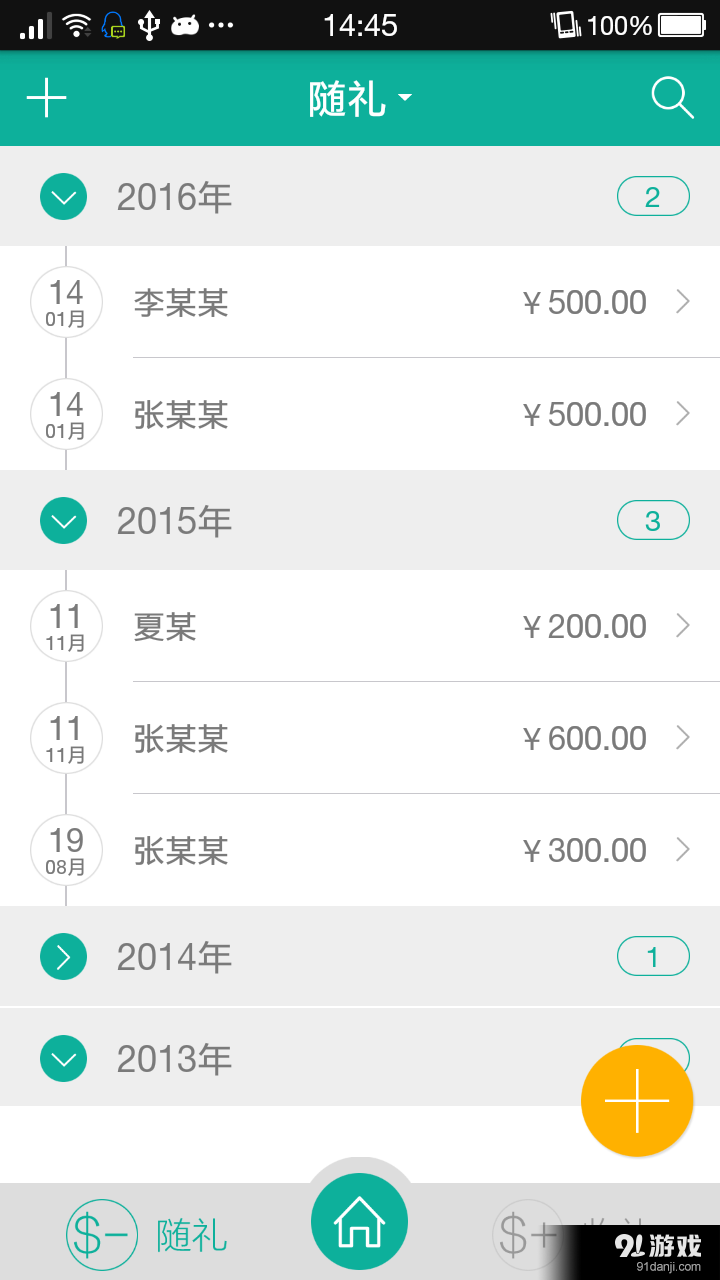
Task: Collapse the 2016年 section
Action: pos(63,196)
